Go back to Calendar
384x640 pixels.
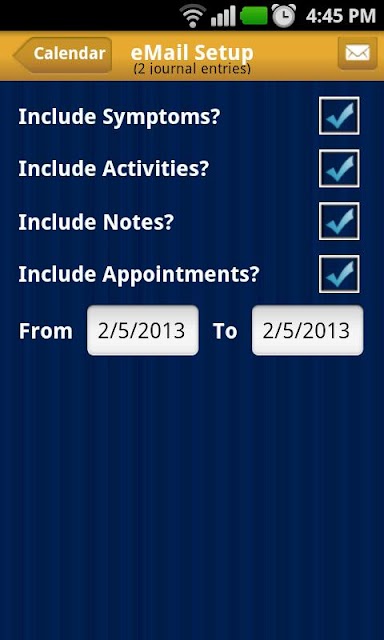[63, 55]
